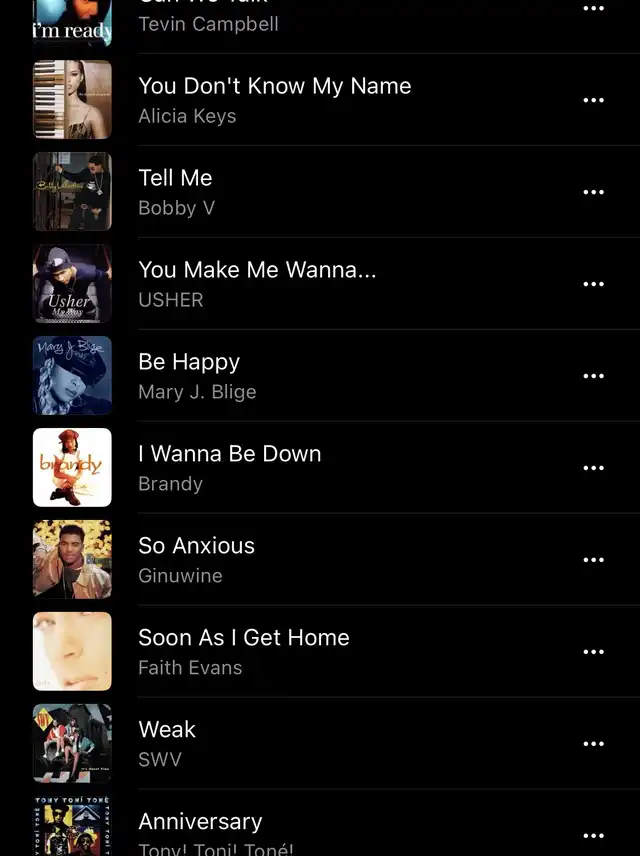Open more options for Be Happy
Screen dimensions: 640x856
pyautogui.click(x=593, y=376)
